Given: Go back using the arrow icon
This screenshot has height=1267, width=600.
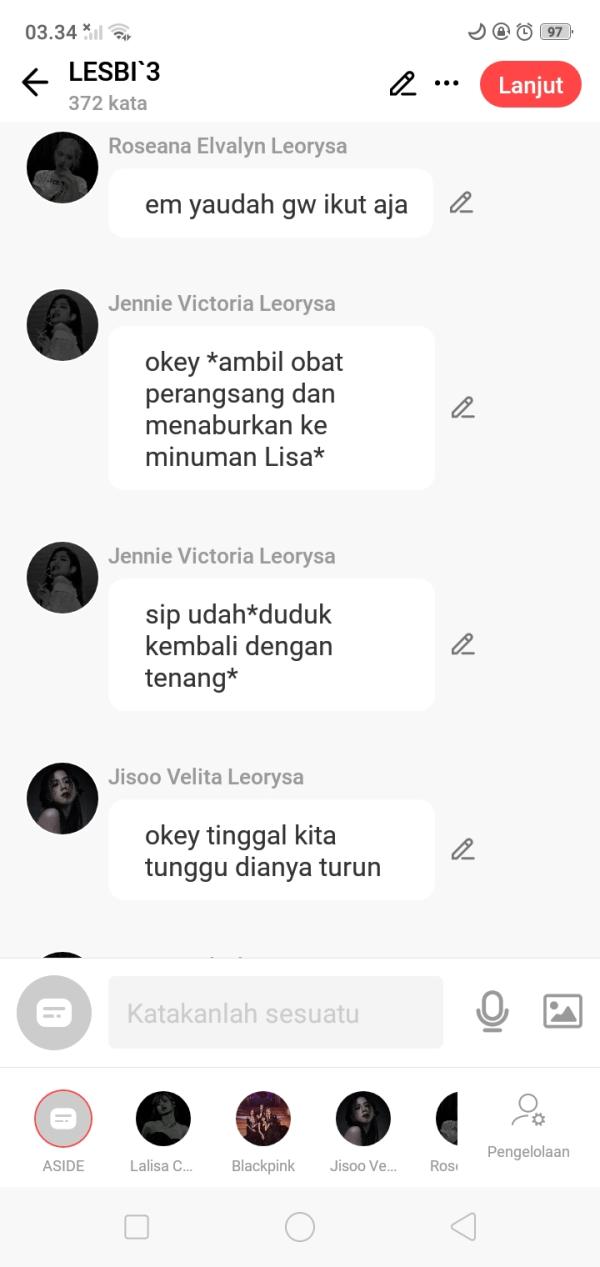Looking at the screenshot, I should (35, 83).
